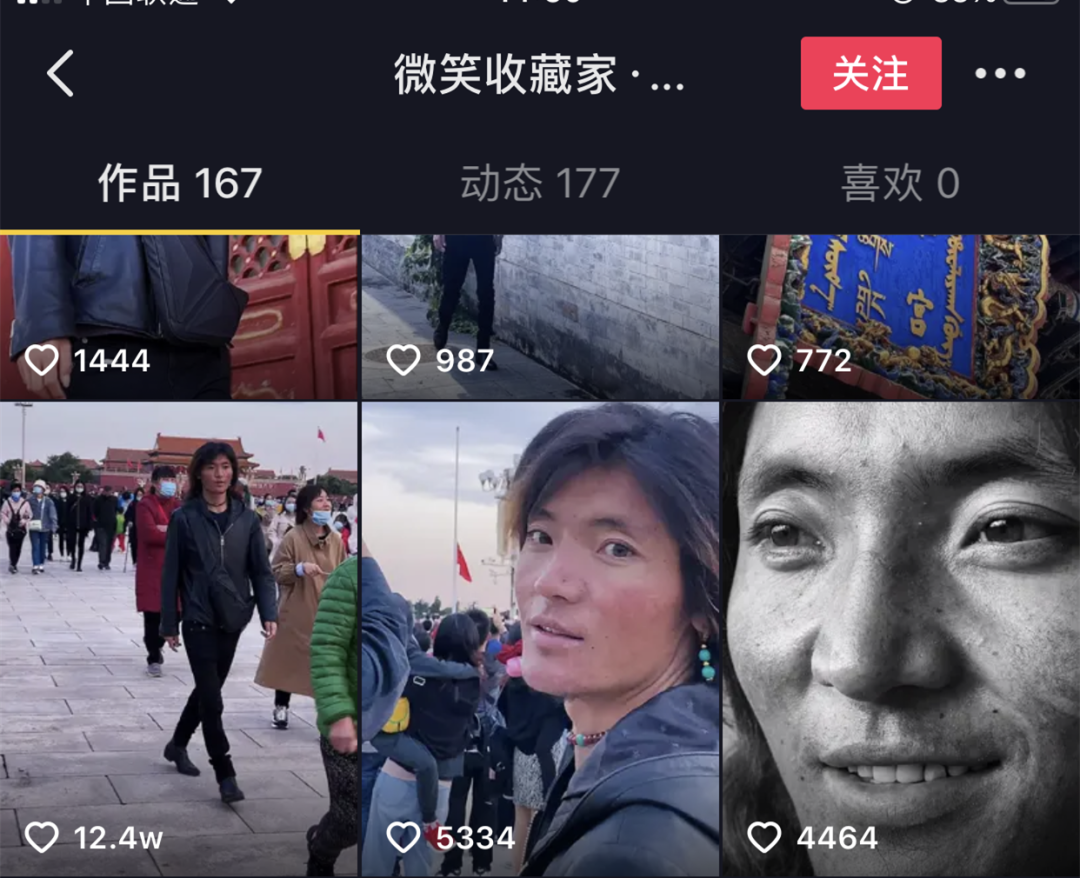Play the video with 772 likes
The height and width of the screenshot is (878, 1080).
coord(900,316)
